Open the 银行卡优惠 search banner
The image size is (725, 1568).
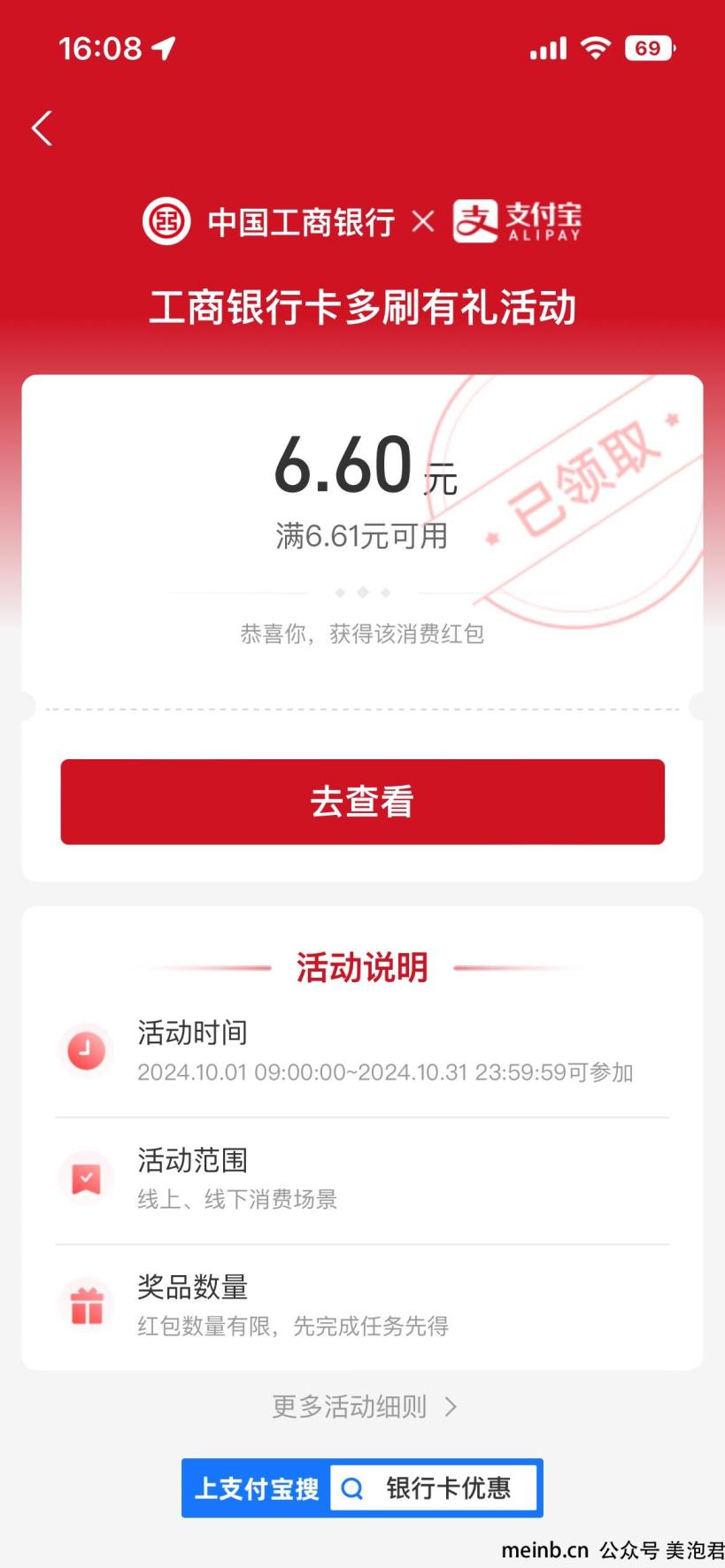coord(362,1488)
